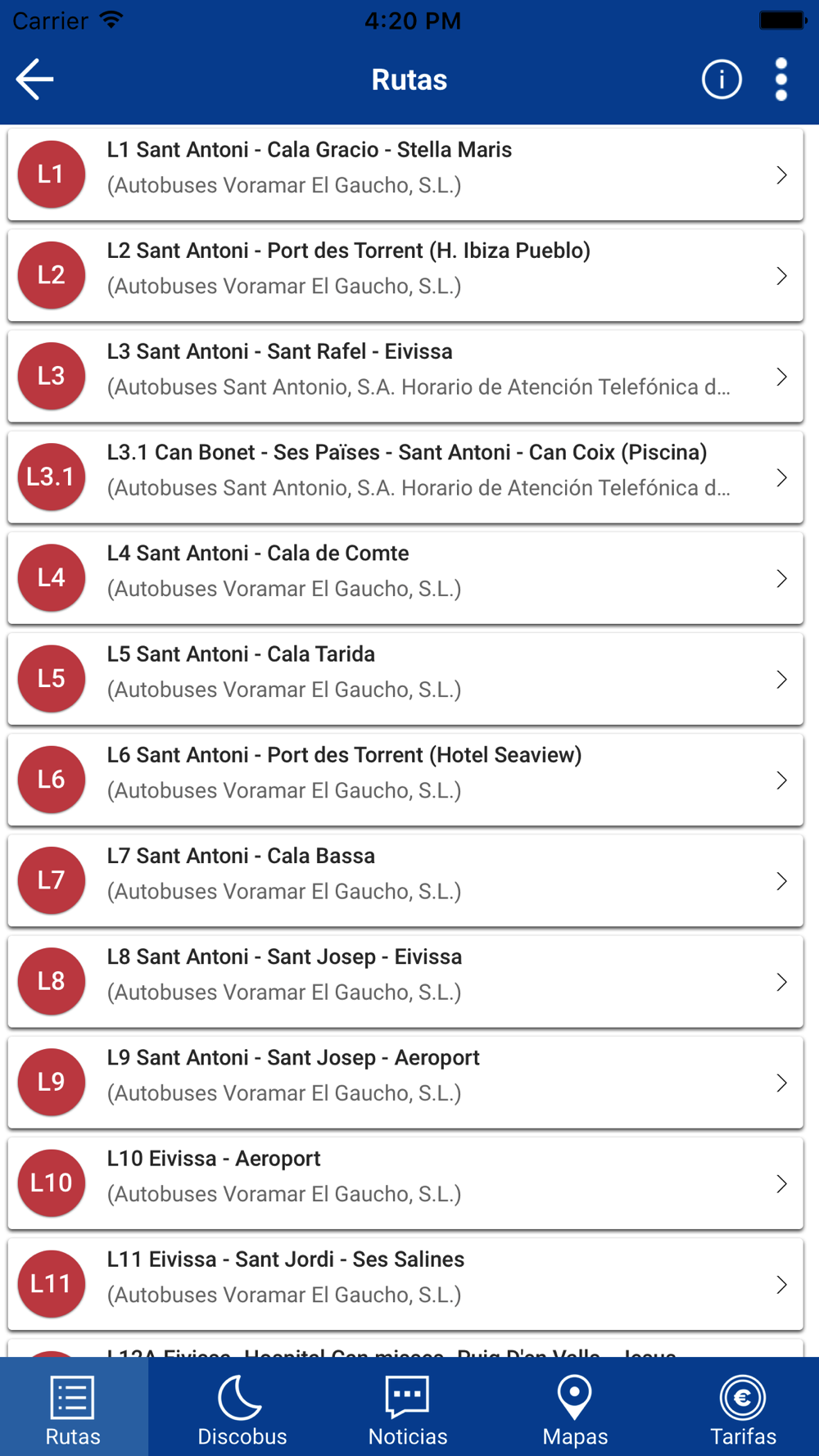Select L5 Sant Antoni - Cala Tarida

click(x=405, y=679)
